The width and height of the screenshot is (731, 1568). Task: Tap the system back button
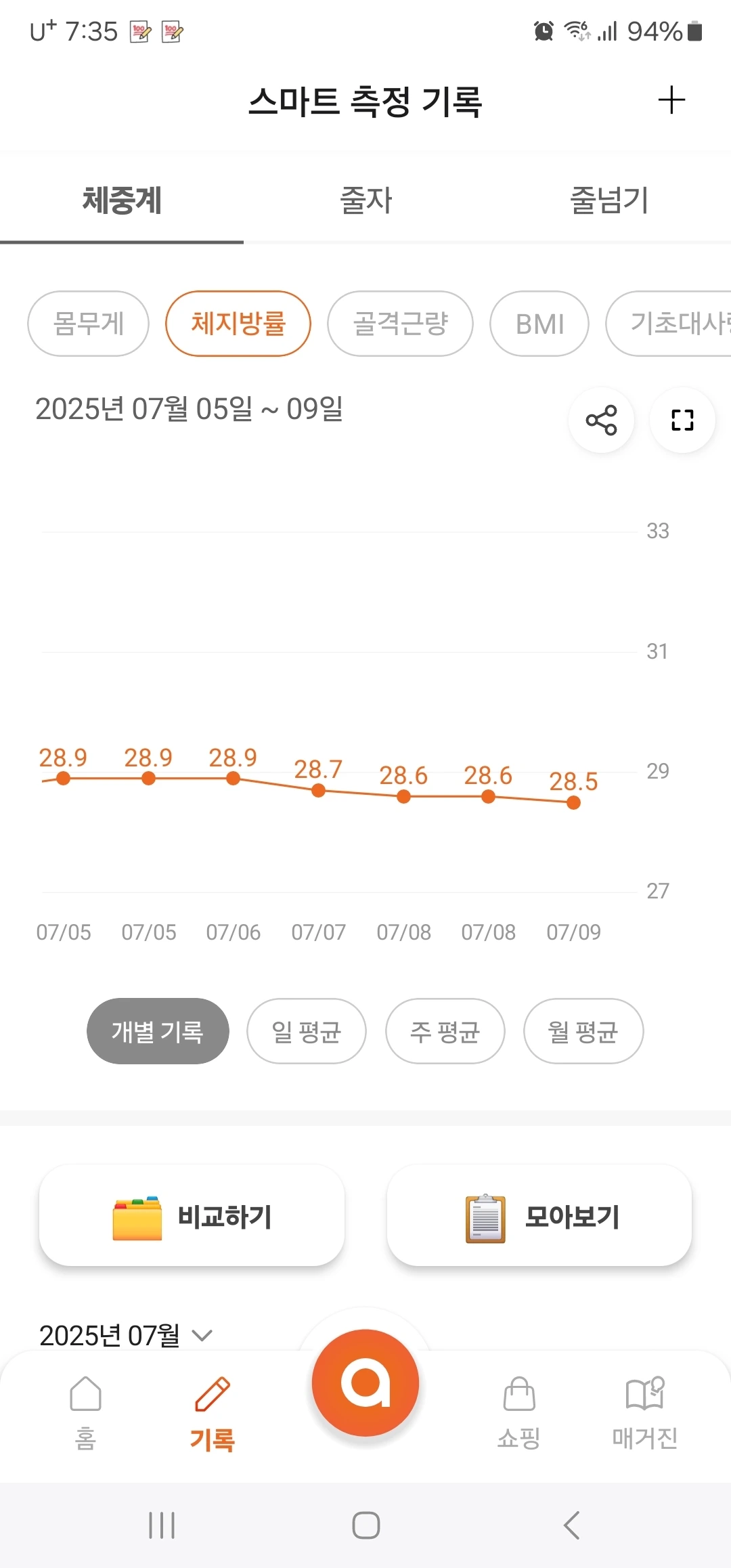pos(572,1525)
